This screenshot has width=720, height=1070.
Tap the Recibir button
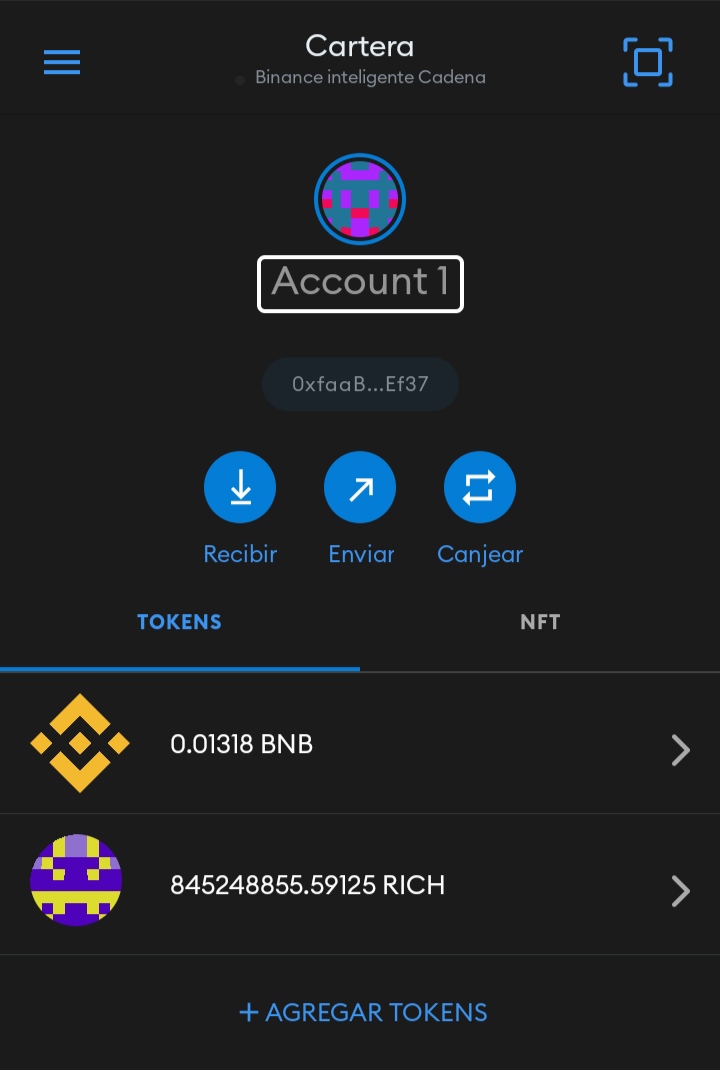240,488
